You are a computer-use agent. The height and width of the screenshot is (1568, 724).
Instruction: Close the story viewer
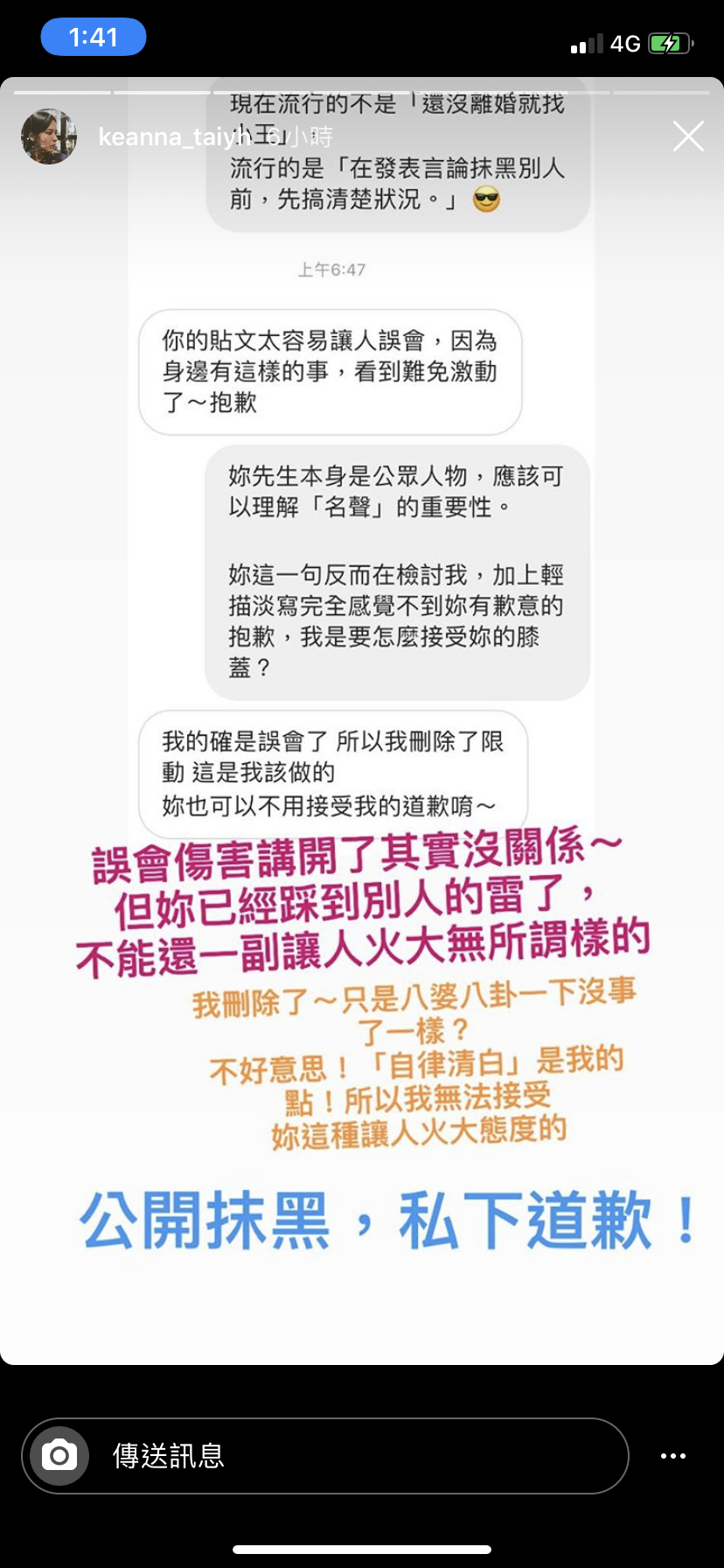(688, 136)
